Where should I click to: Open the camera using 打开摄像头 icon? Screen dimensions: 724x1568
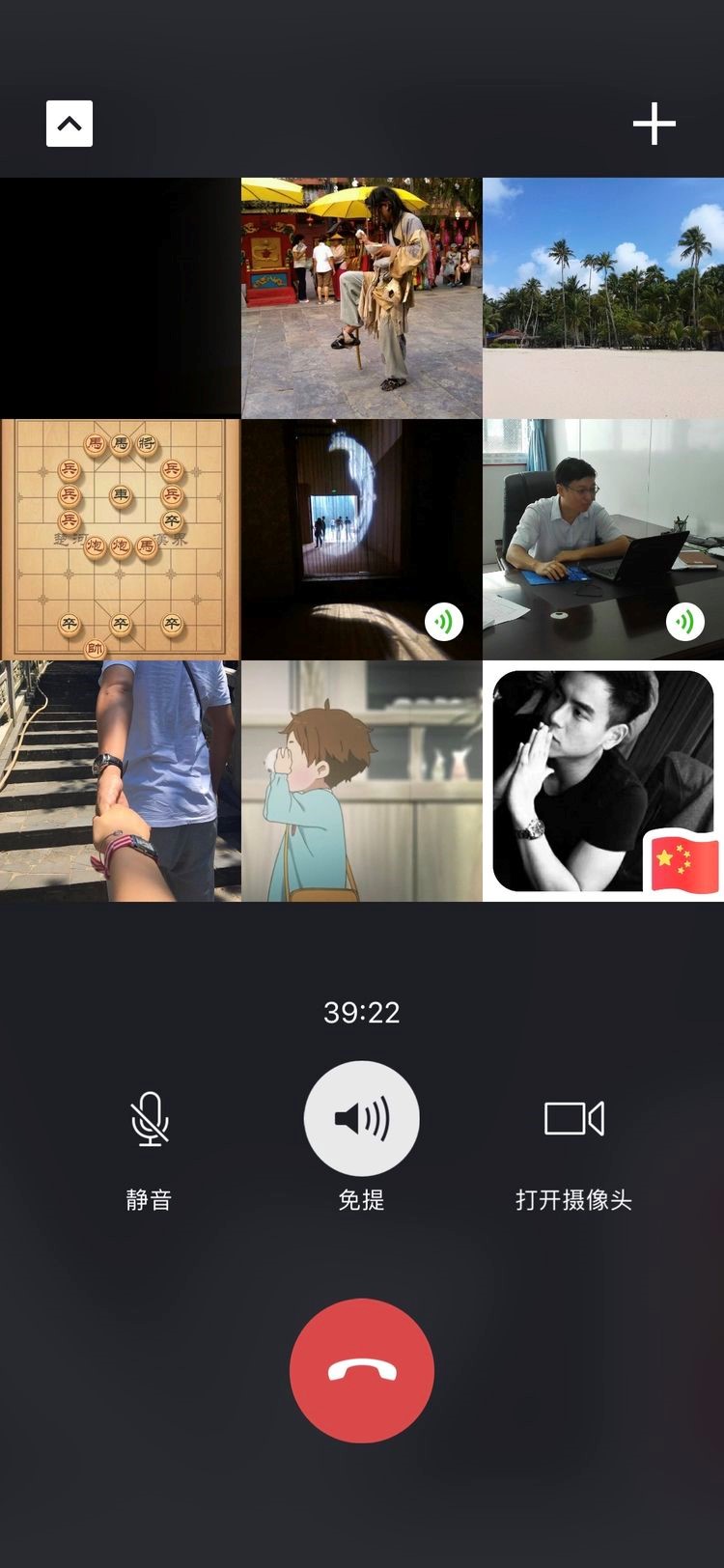coord(574,1120)
